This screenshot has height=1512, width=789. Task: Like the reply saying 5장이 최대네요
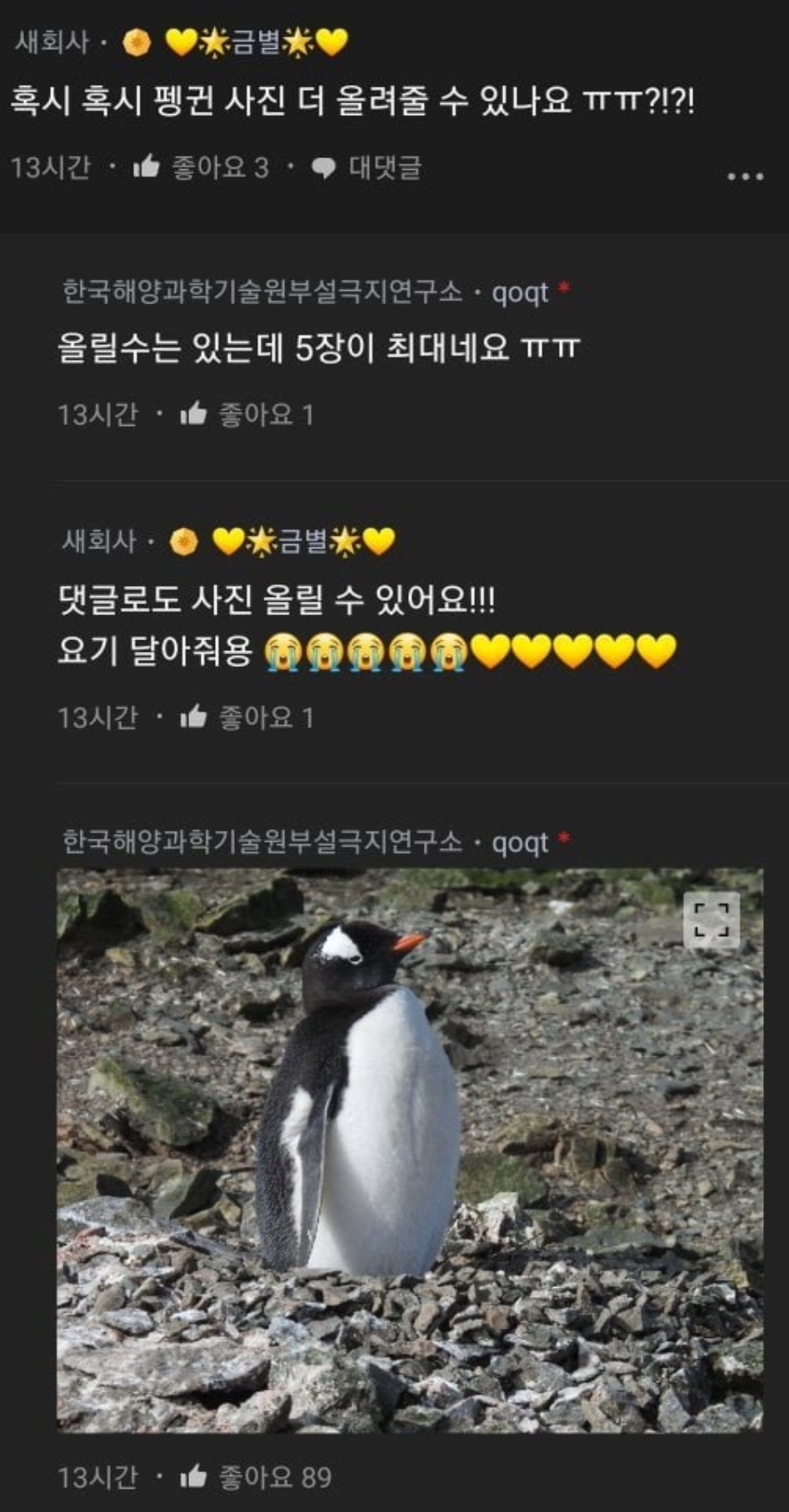point(194,414)
